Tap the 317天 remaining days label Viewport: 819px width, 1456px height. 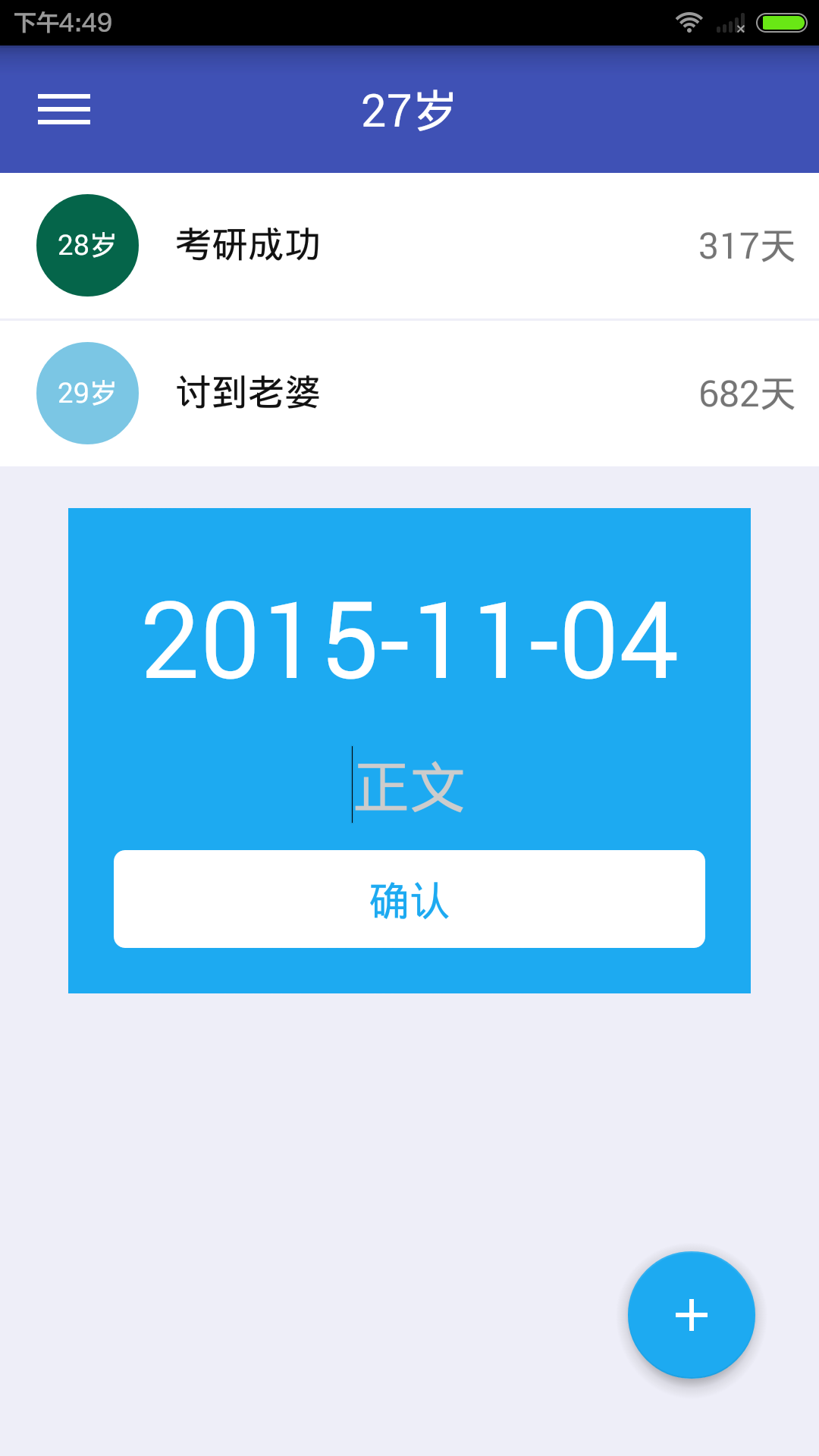tap(747, 245)
